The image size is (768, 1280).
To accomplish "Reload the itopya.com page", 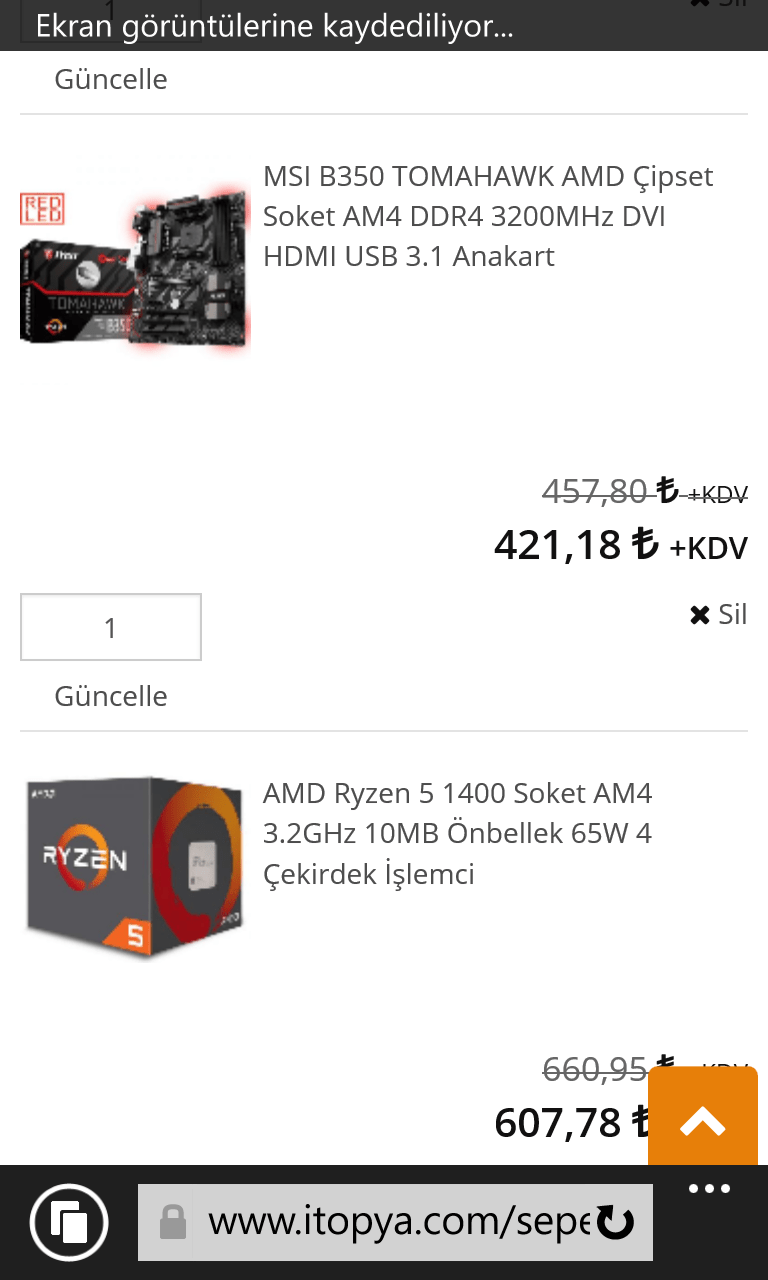I will (615, 1222).
